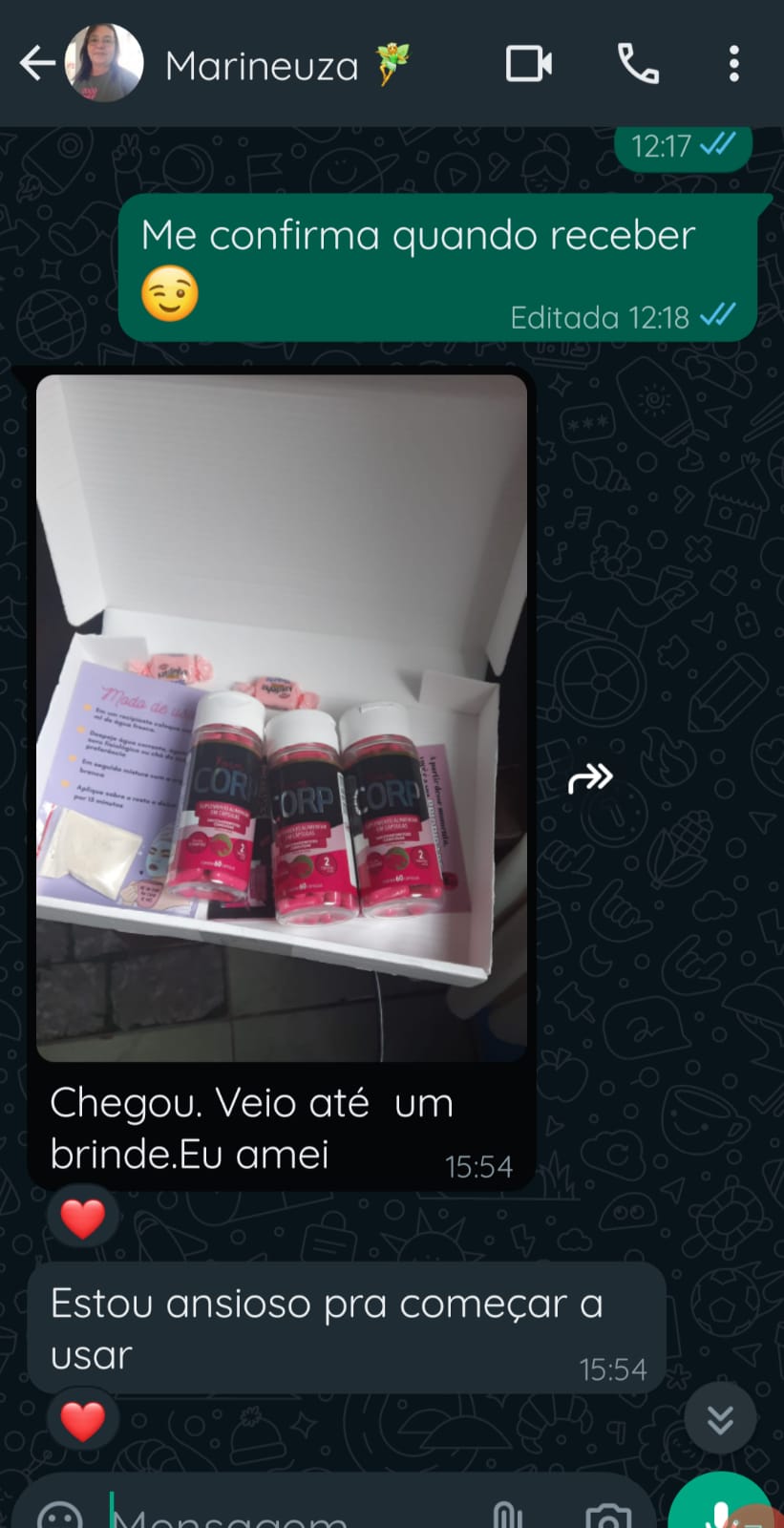This screenshot has height=1528, width=784.
Task: Start a video call with Marineuza
Action: tap(528, 64)
